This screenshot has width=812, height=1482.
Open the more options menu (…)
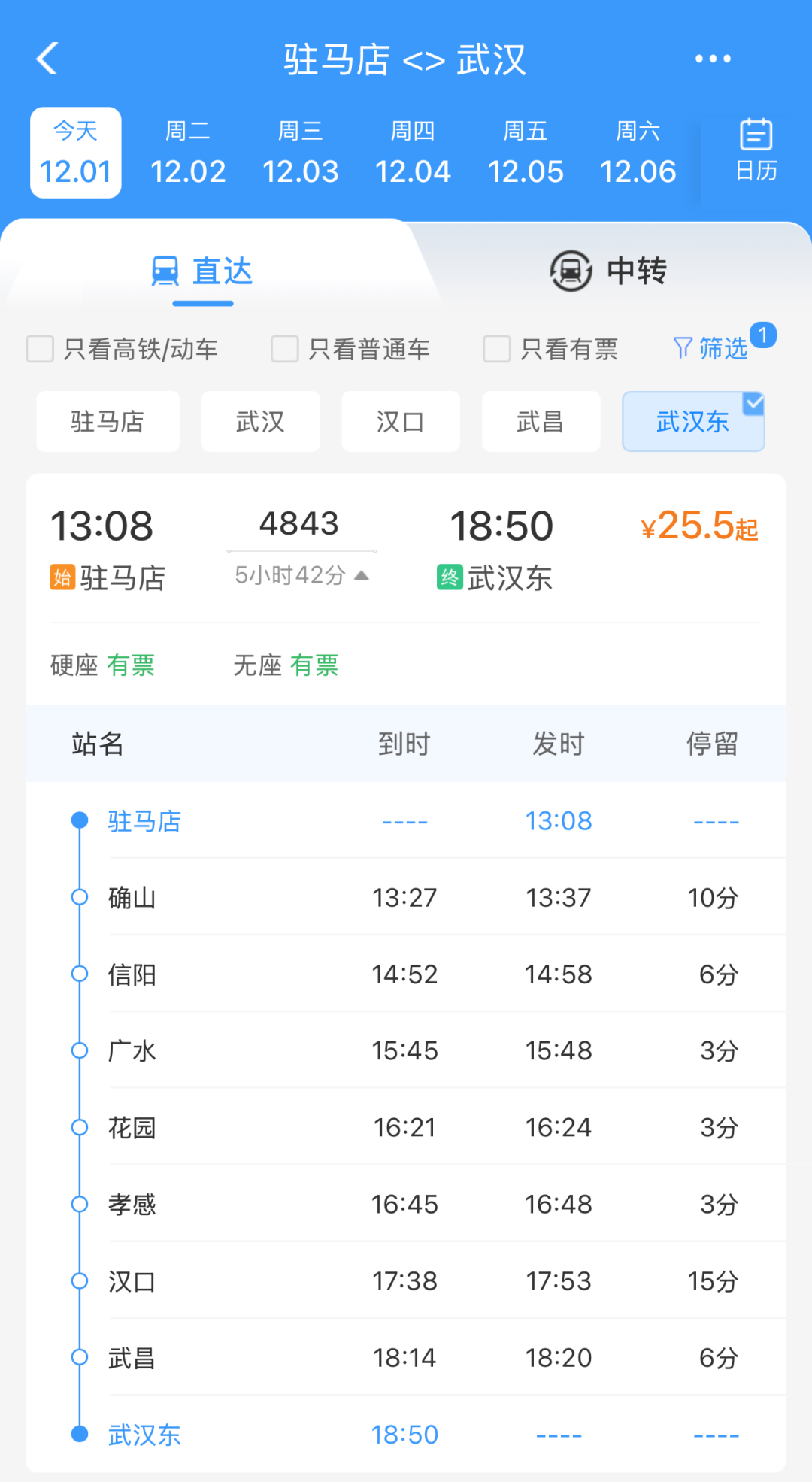710,58
